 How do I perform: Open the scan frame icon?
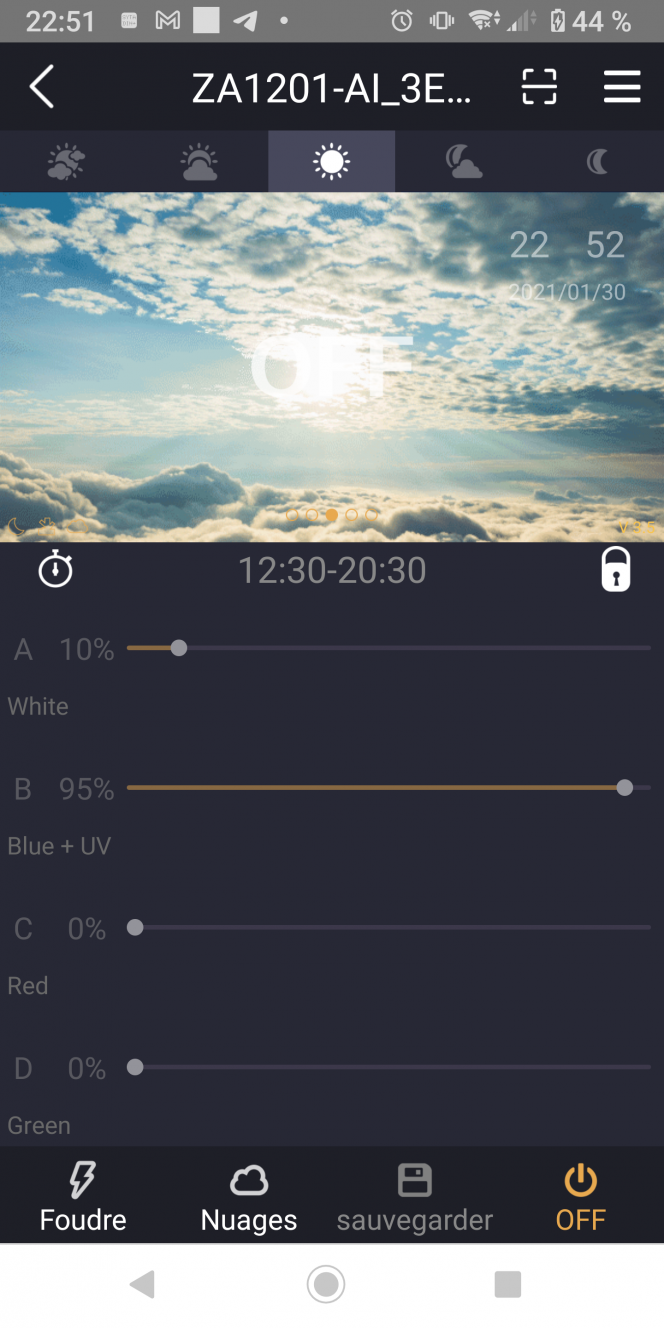point(539,88)
